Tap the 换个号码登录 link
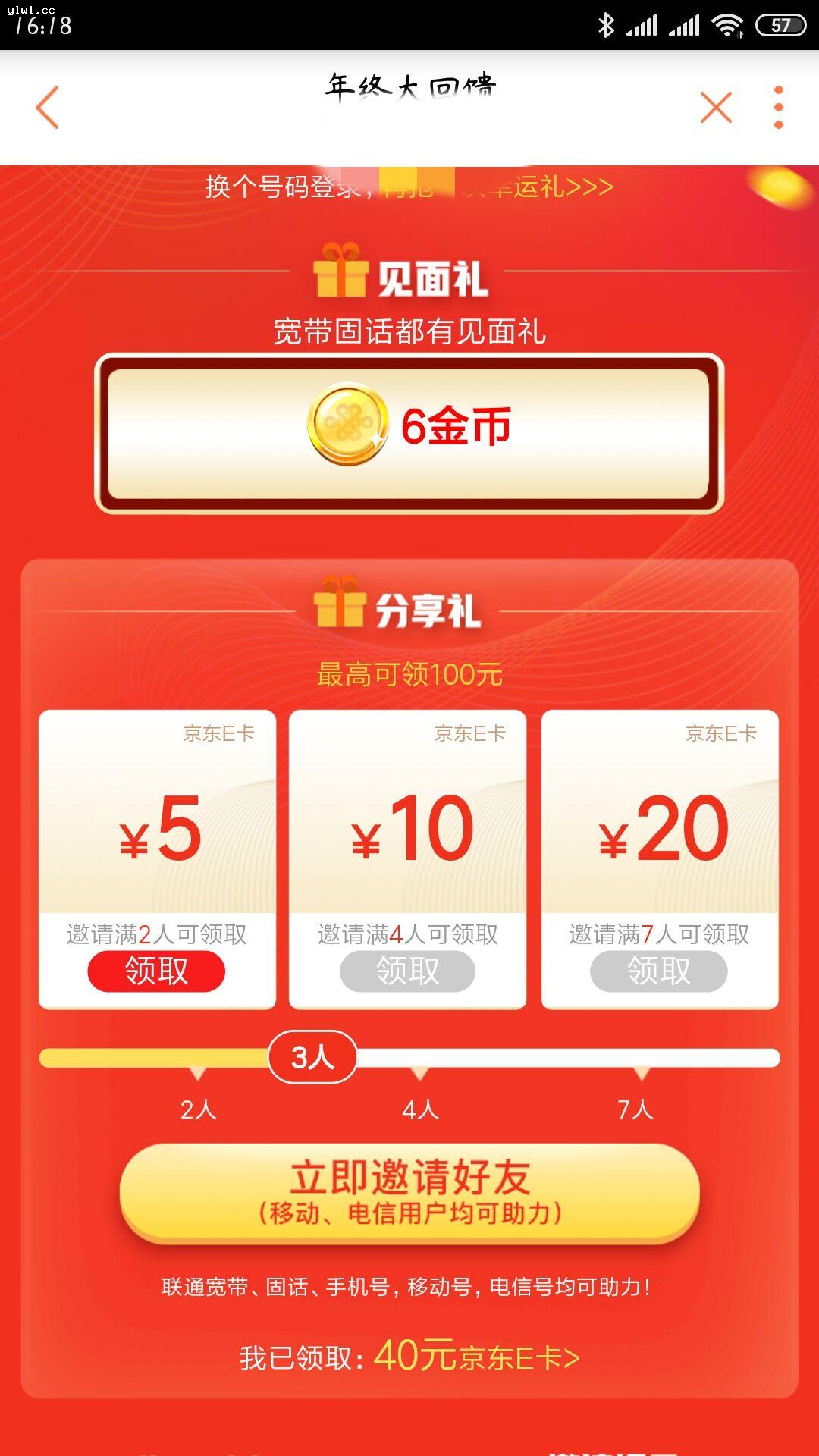 click(409, 187)
